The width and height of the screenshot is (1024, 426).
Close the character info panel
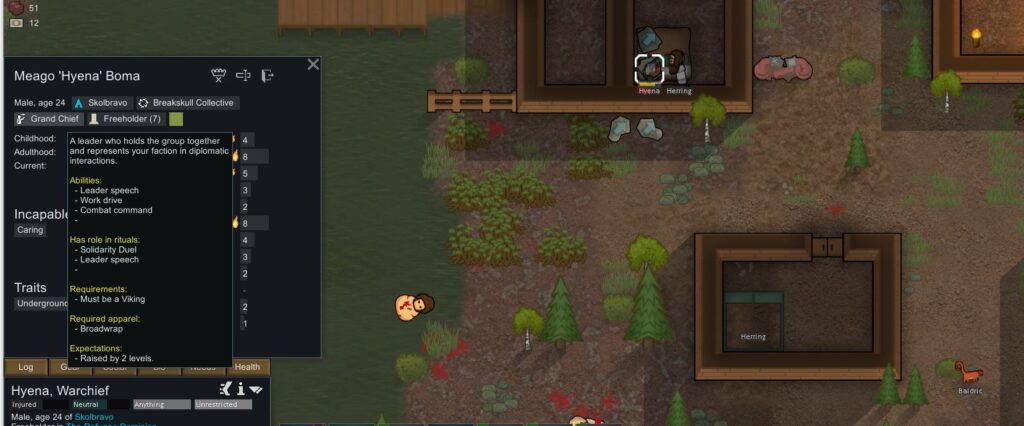(313, 64)
